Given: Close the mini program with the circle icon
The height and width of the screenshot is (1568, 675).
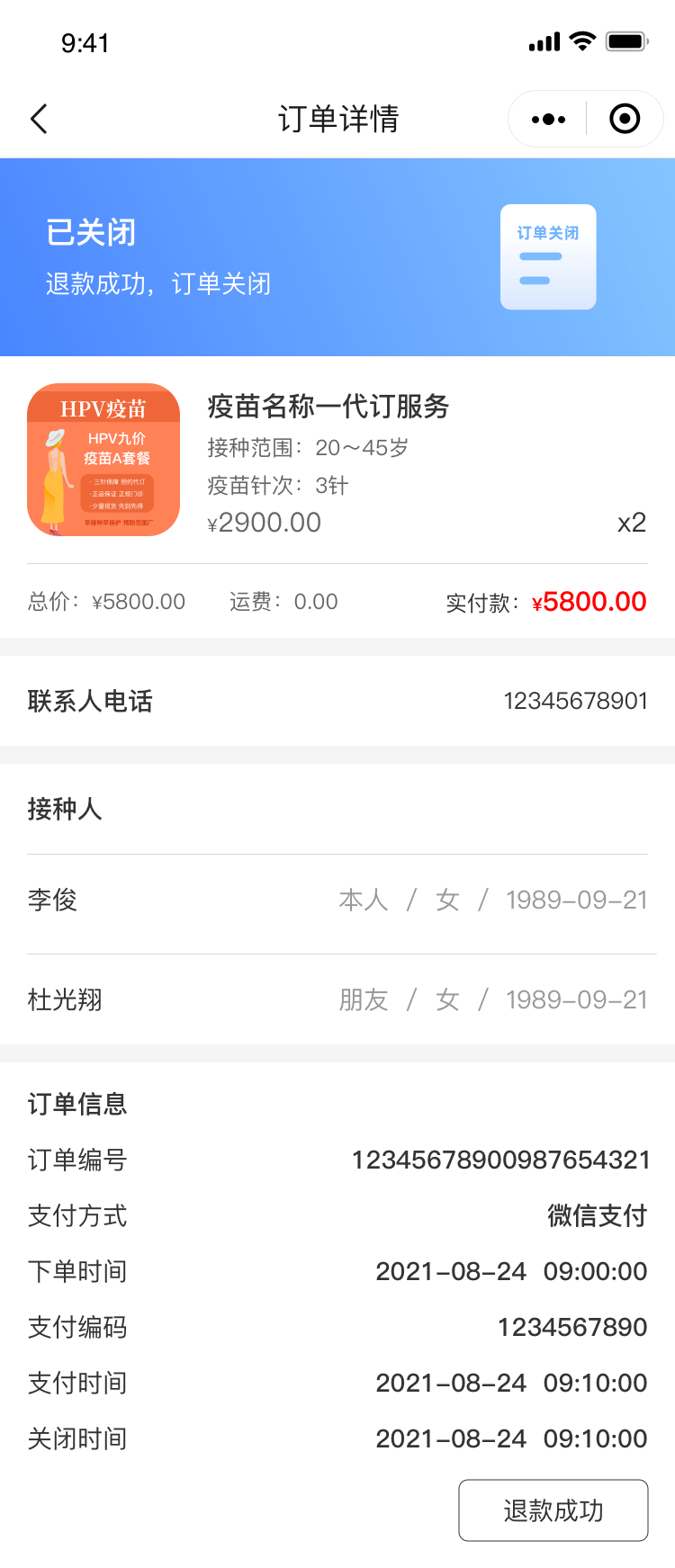Looking at the screenshot, I should [625, 119].
